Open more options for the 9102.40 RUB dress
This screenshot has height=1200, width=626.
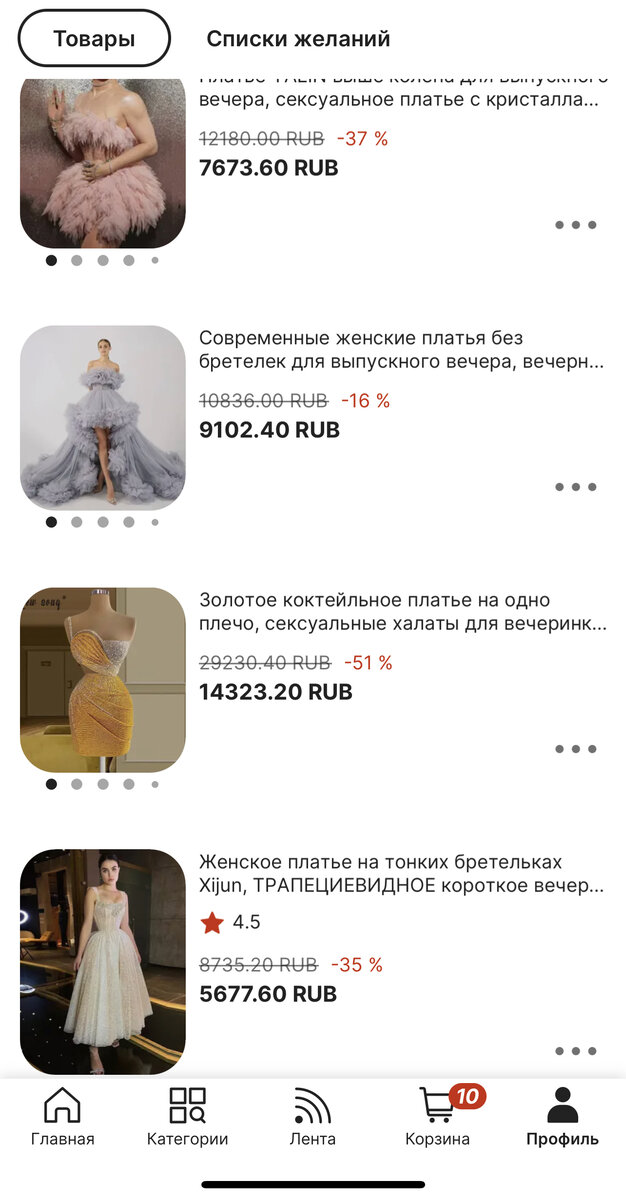click(x=576, y=487)
